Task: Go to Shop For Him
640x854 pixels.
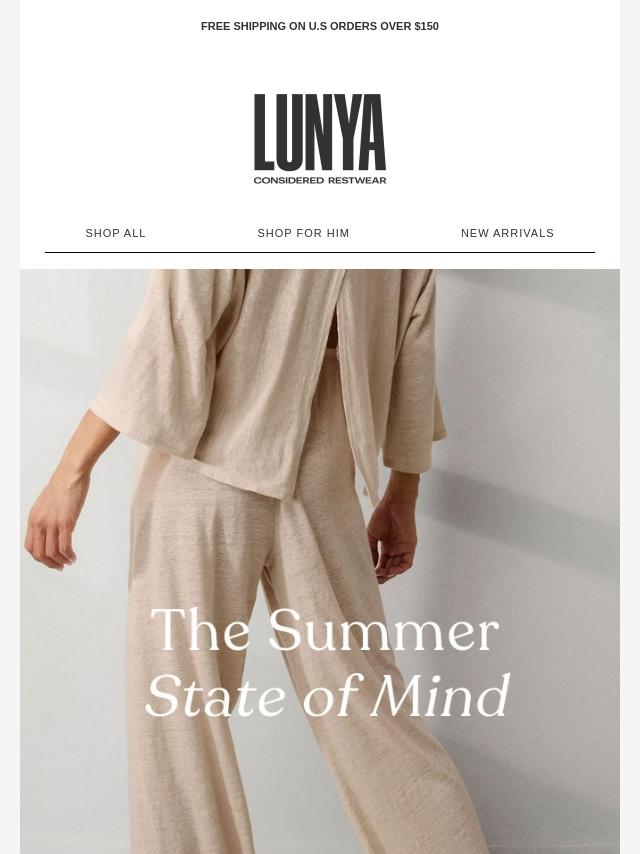Action: [x=303, y=233]
